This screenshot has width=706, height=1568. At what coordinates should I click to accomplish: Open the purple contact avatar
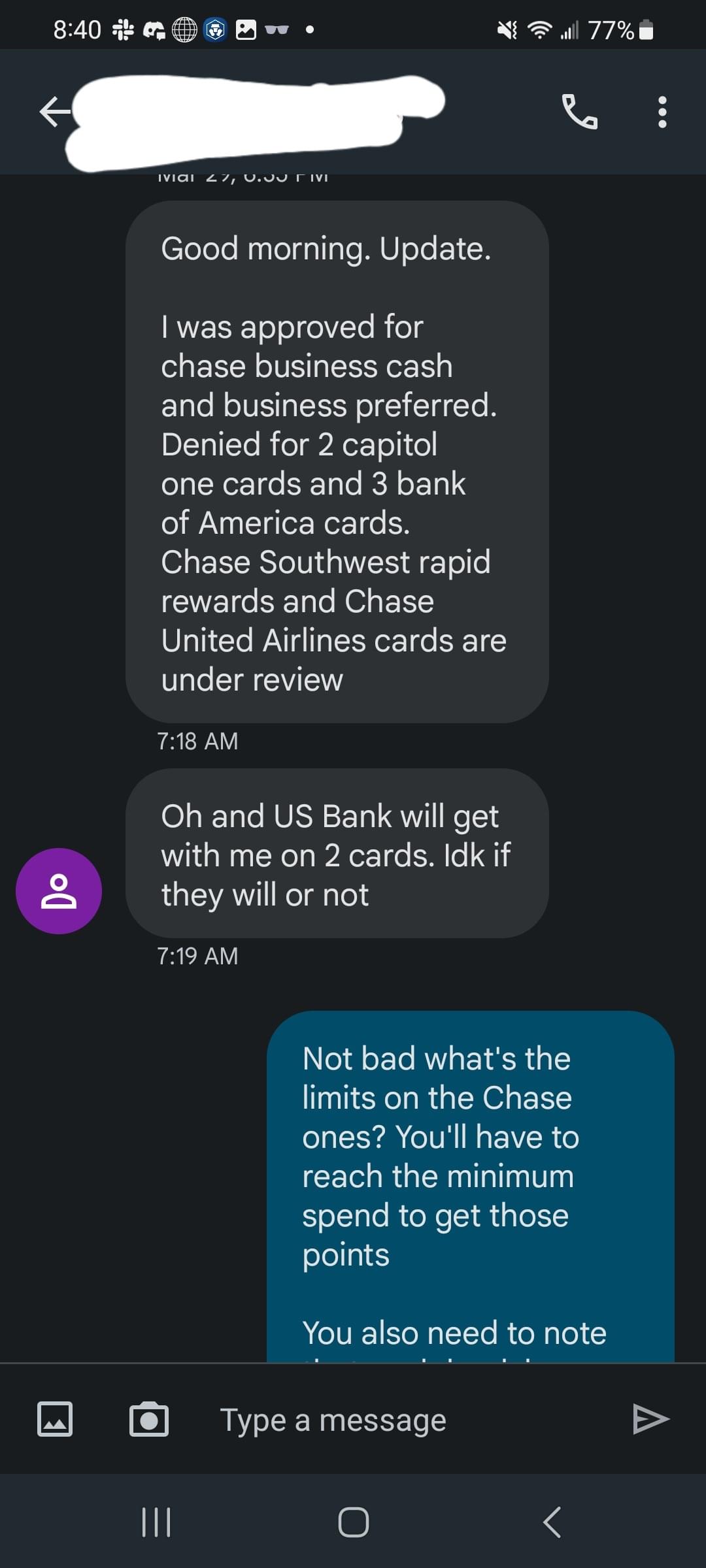point(59,891)
